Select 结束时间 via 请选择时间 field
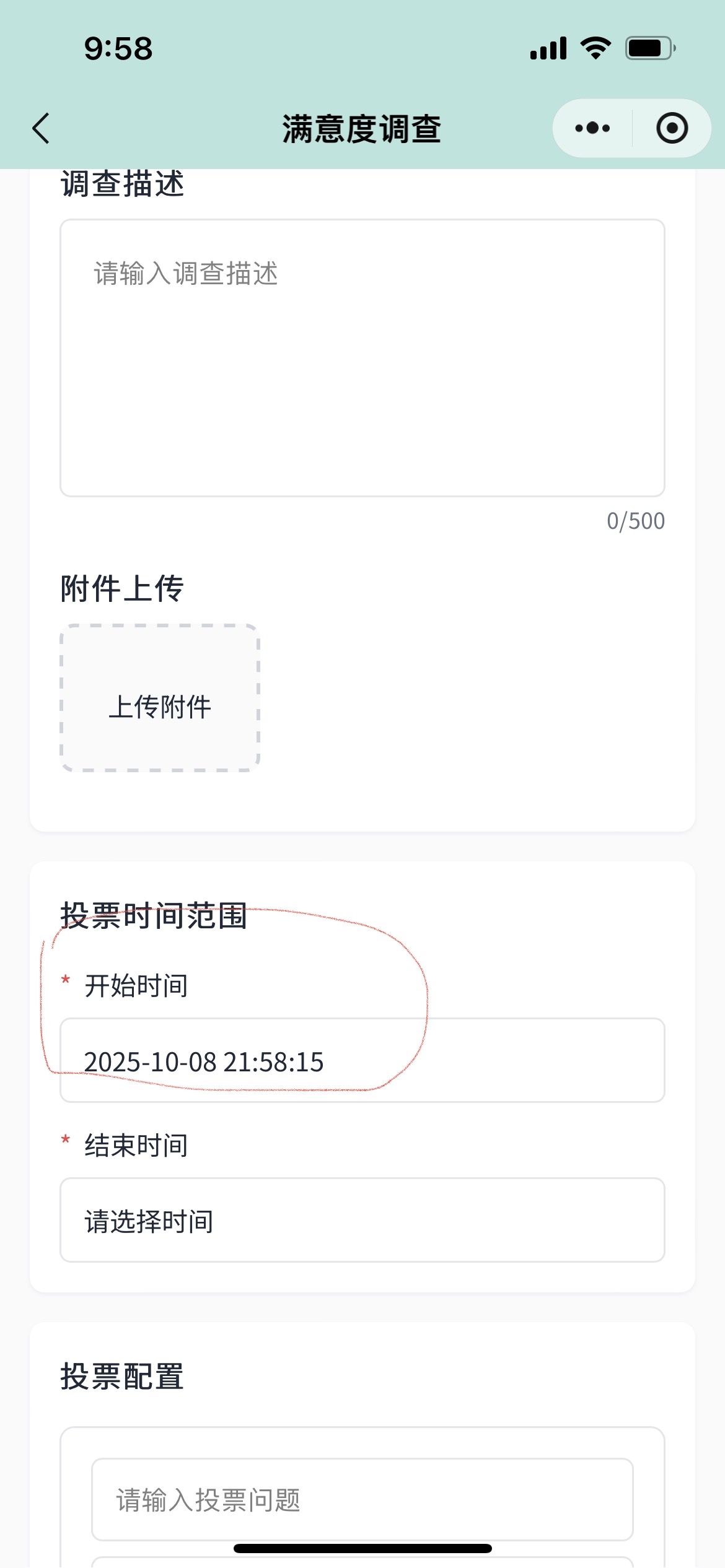This screenshot has width=725, height=1568. (362, 1220)
